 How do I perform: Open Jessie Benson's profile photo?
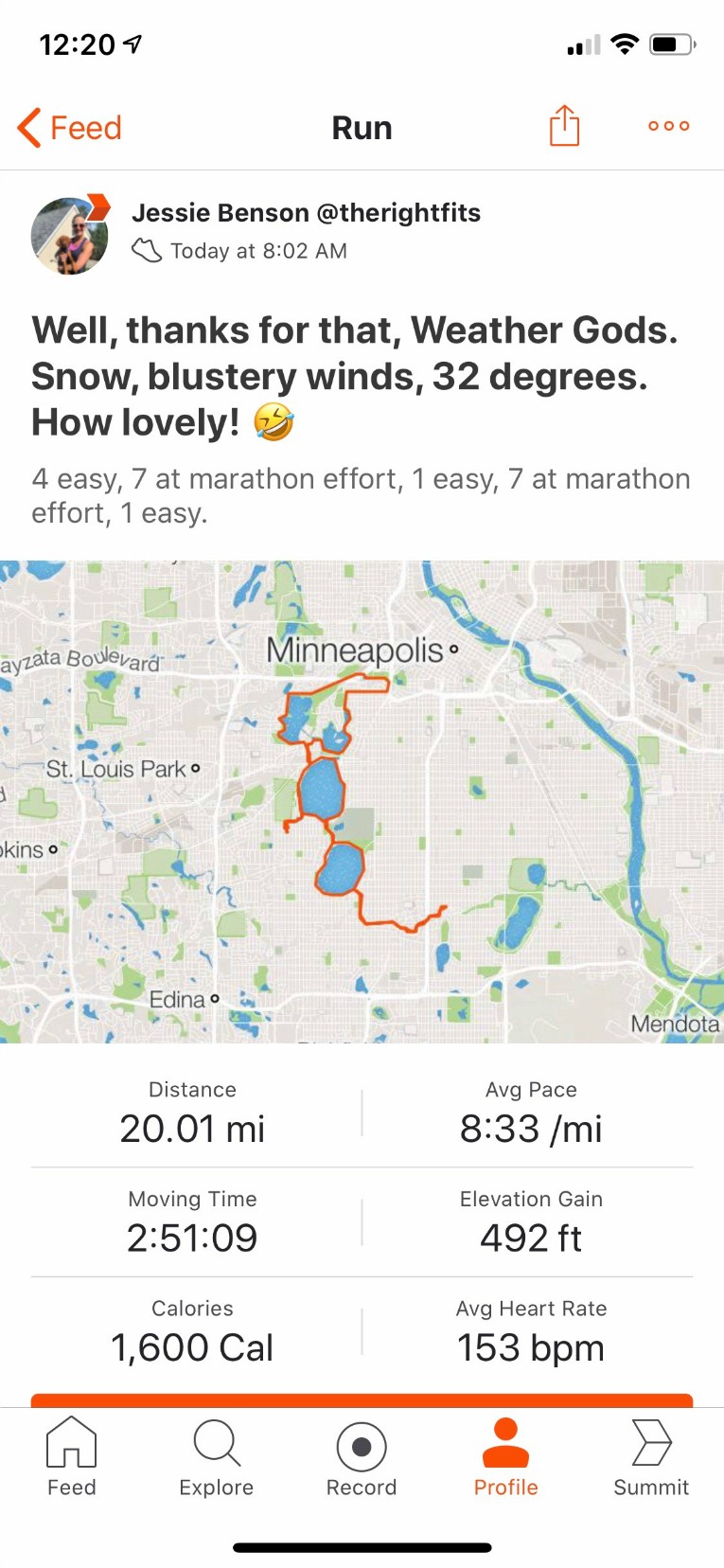pos(70,235)
